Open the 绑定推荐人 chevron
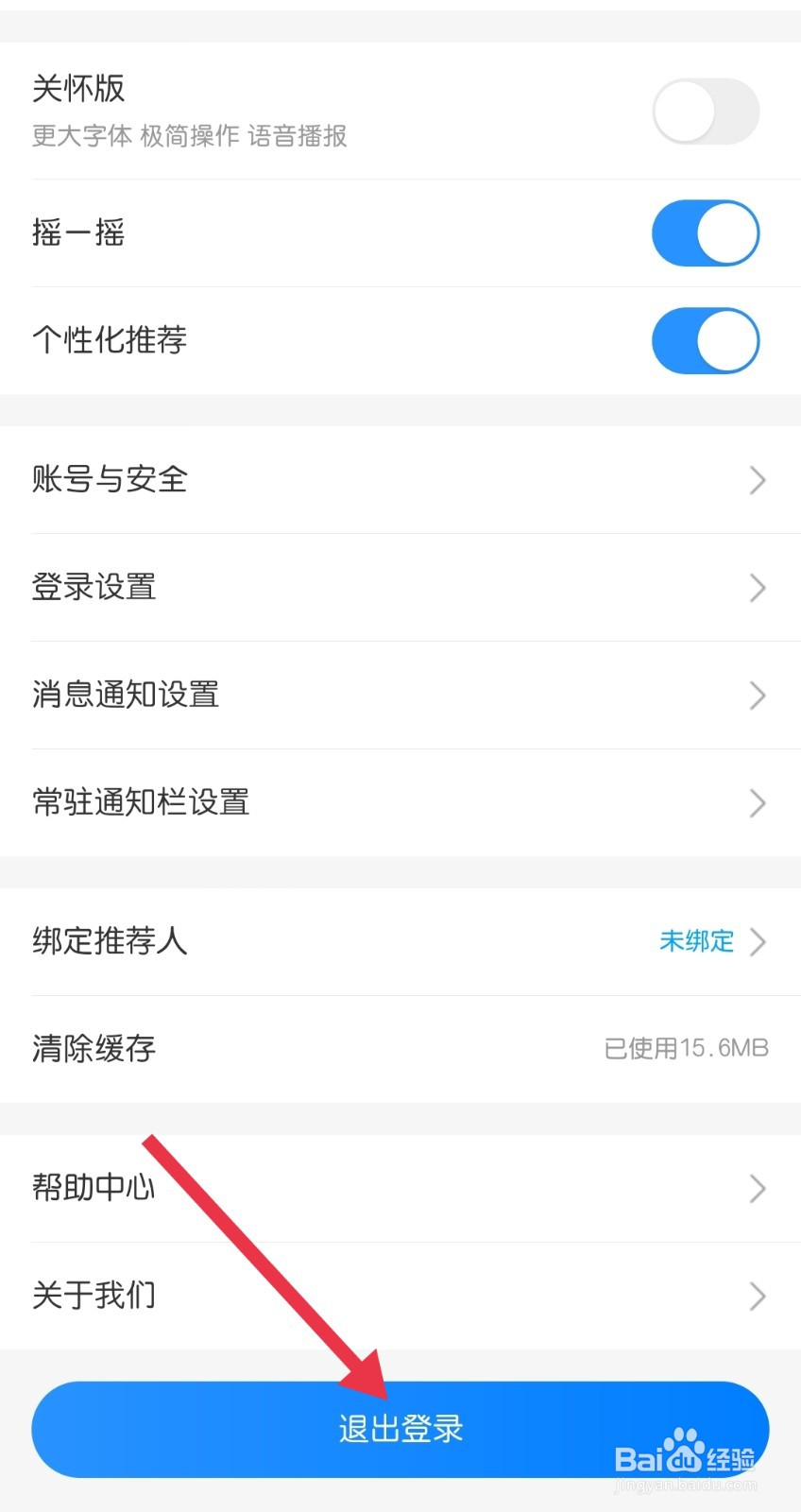 pyautogui.click(x=758, y=941)
